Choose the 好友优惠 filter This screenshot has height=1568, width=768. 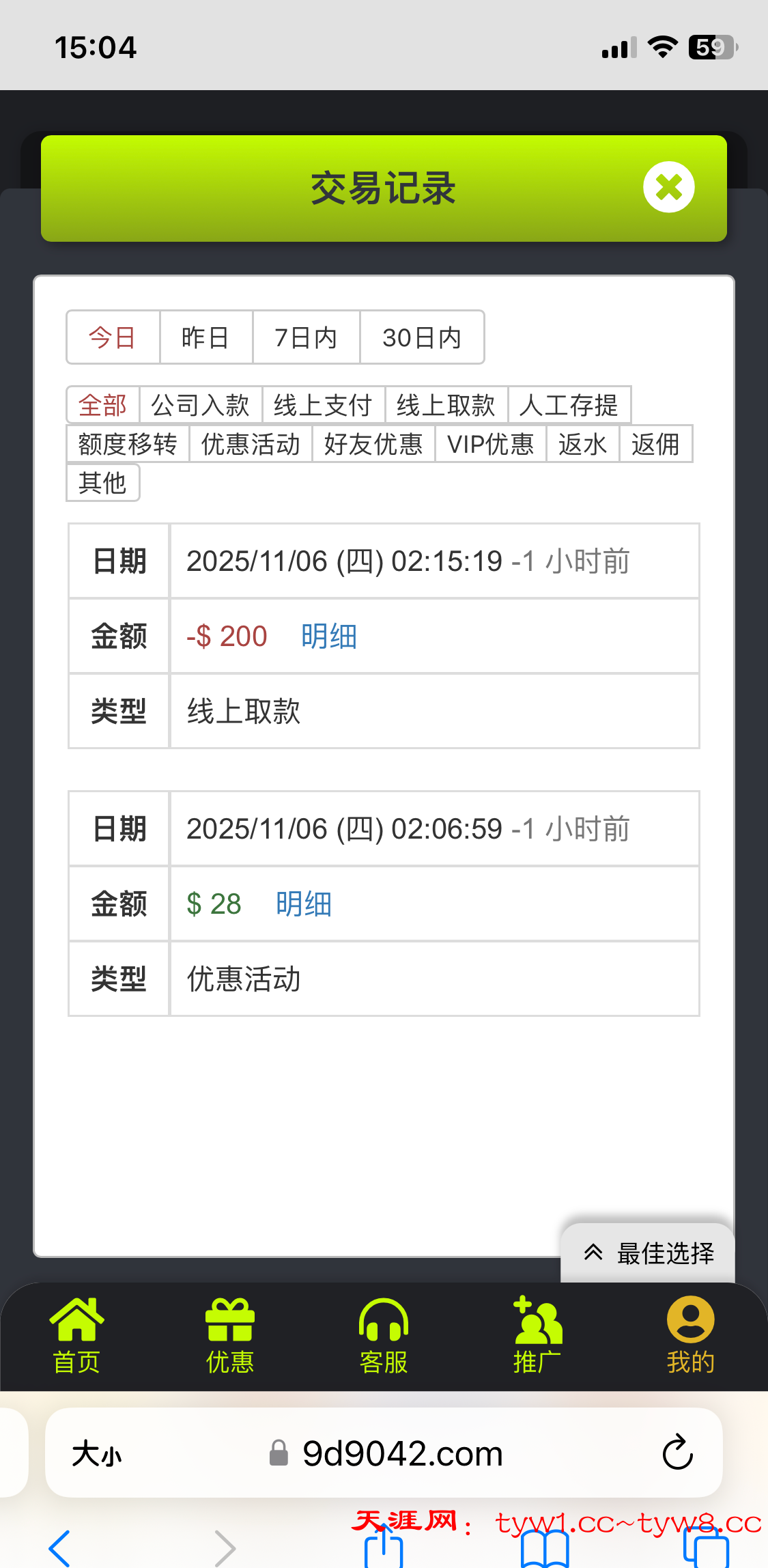point(373,444)
